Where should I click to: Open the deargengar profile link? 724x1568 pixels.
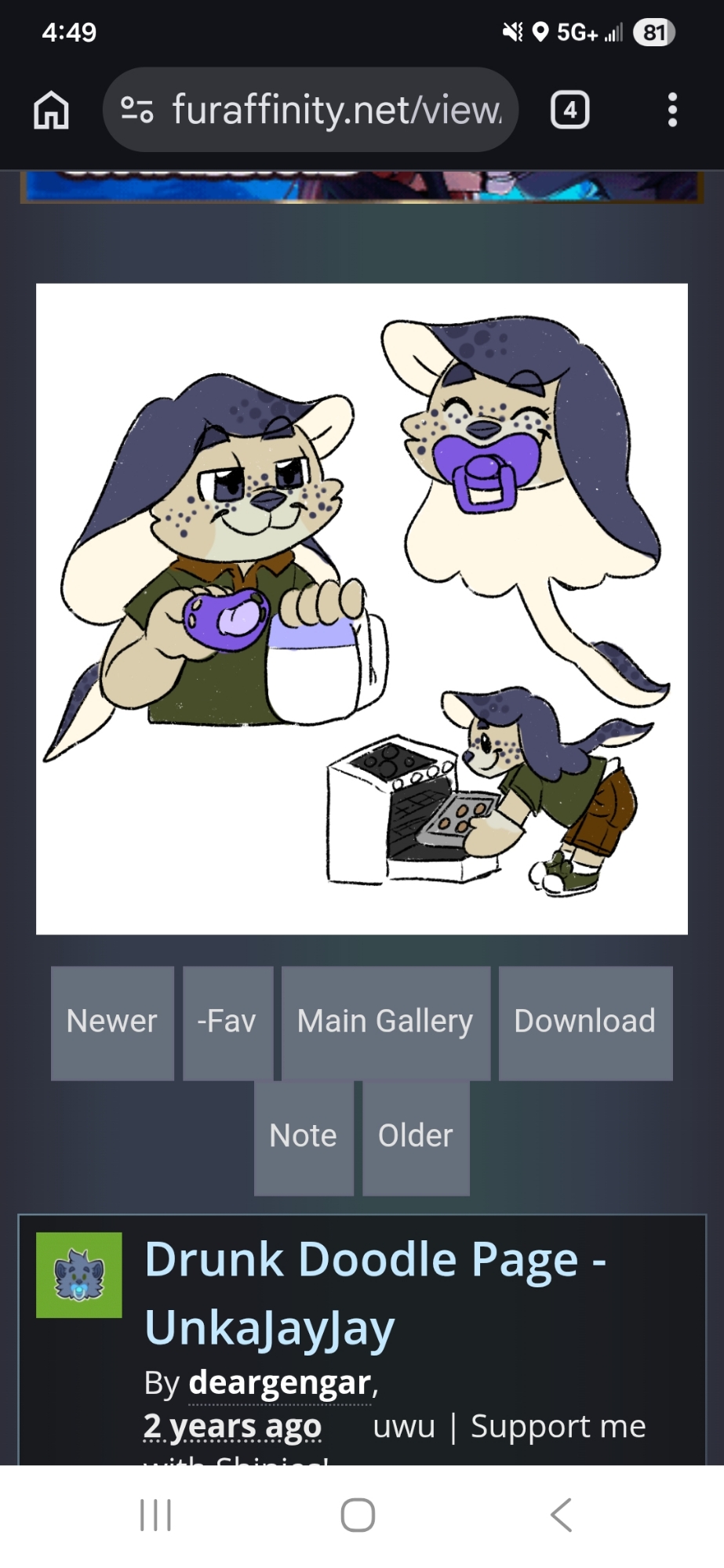279,1384
